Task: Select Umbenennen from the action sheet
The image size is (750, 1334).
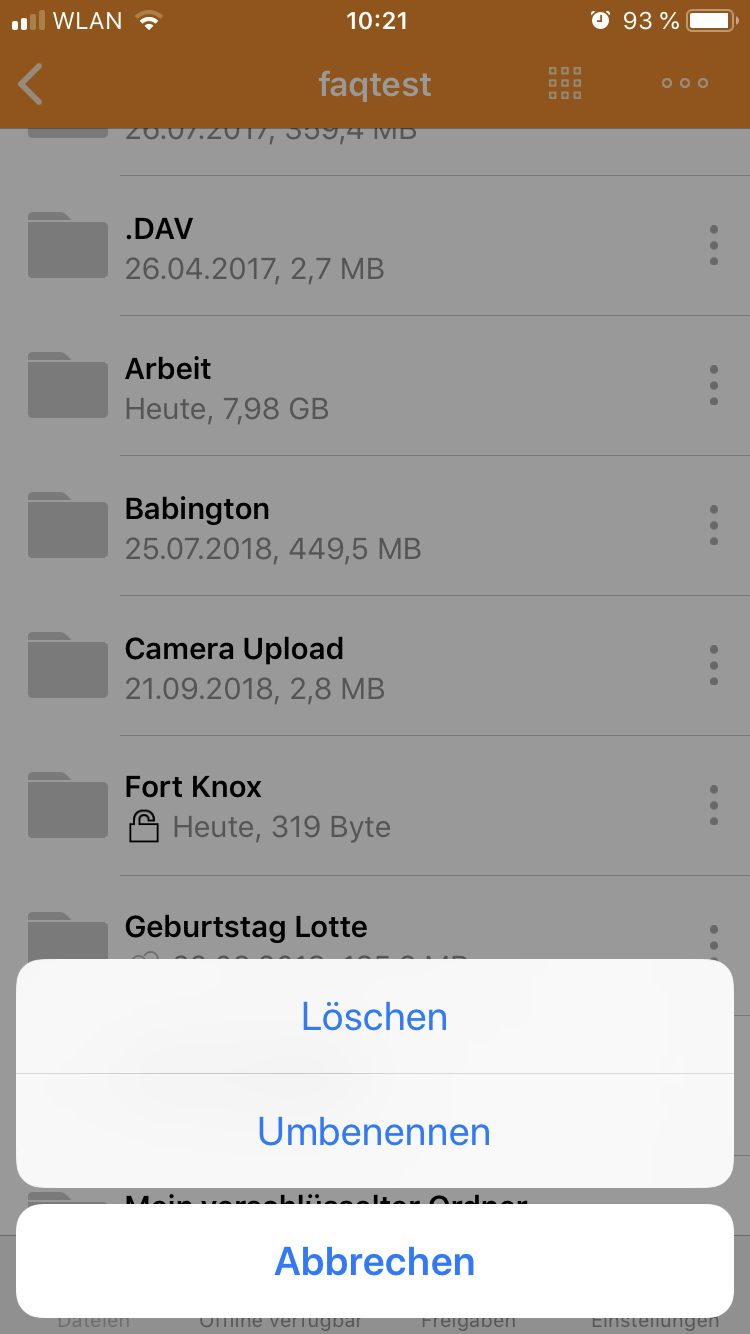Action: (375, 1130)
